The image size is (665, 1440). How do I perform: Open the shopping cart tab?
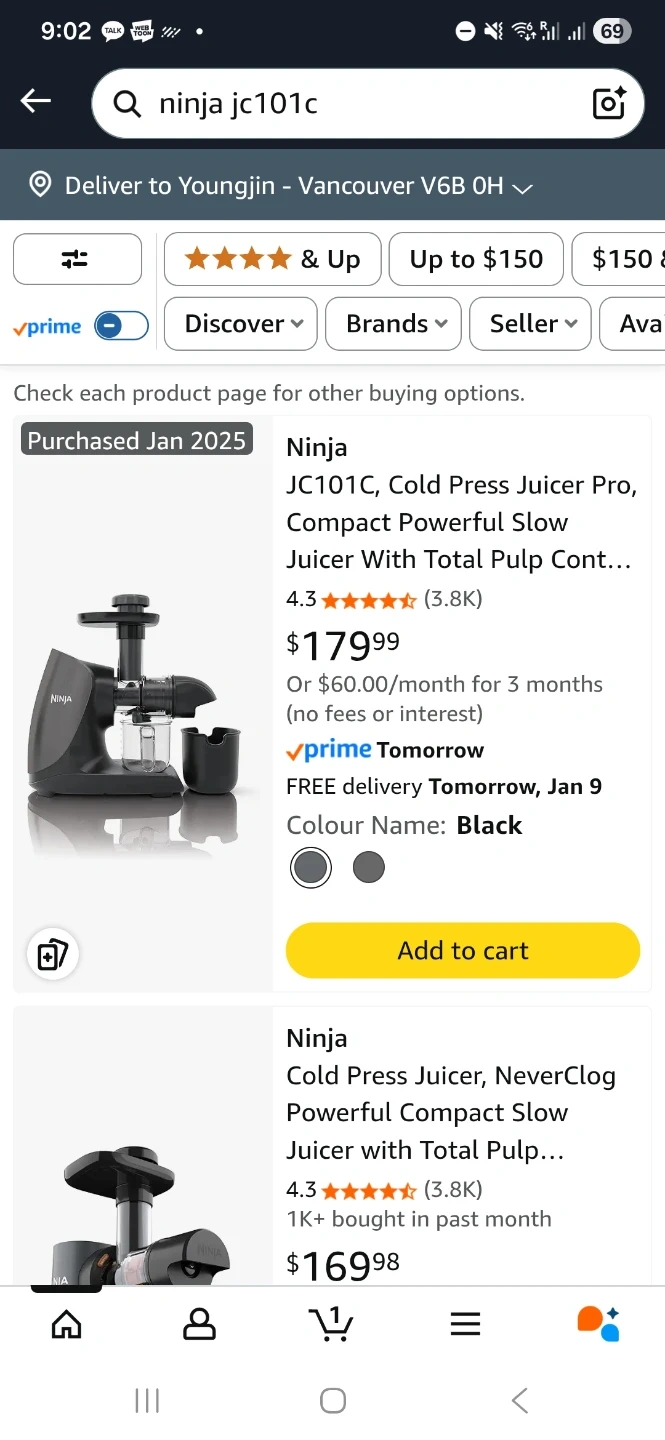(x=331, y=1324)
